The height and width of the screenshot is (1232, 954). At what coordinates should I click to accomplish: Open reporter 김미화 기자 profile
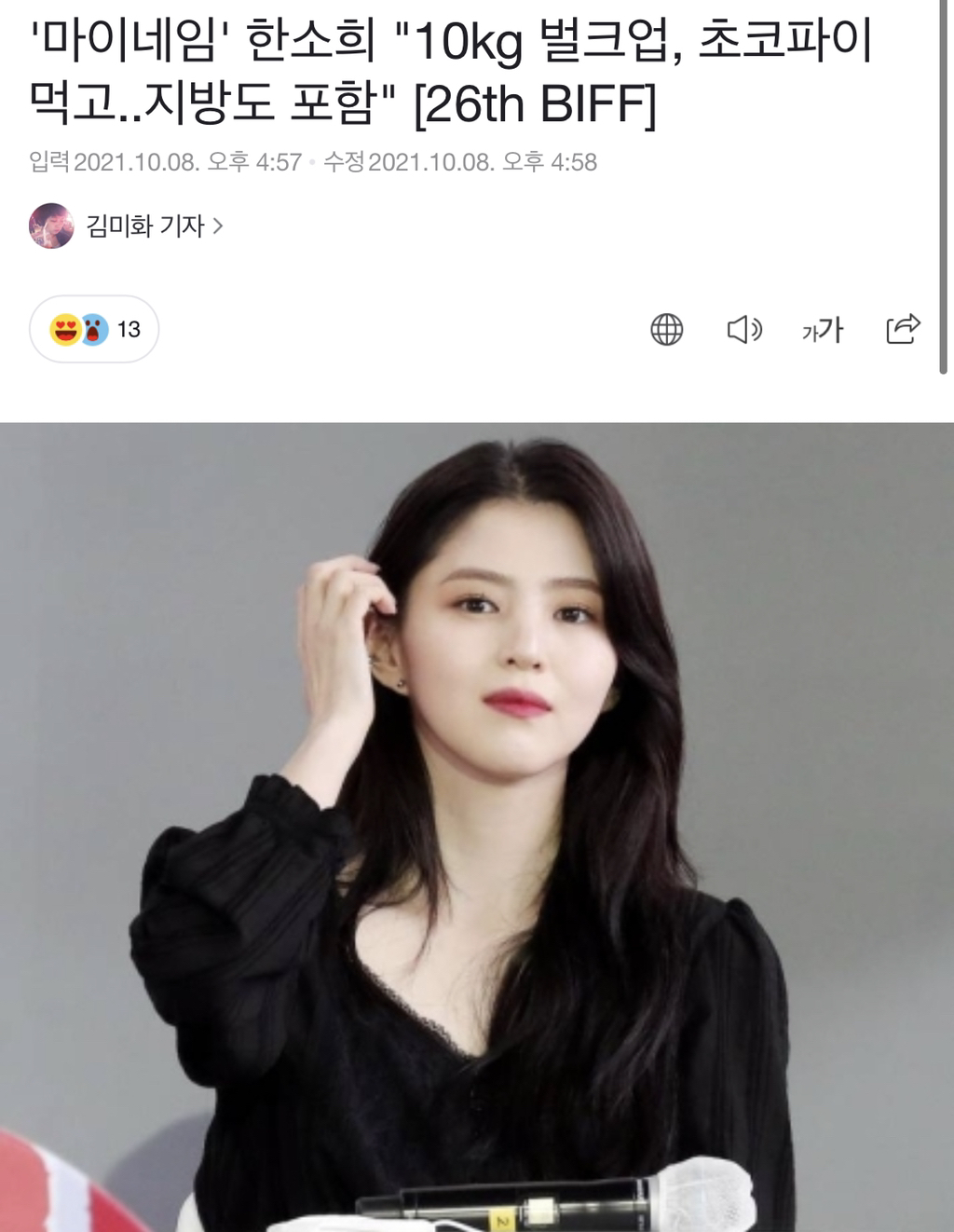pyautogui.click(x=127, y=226)
